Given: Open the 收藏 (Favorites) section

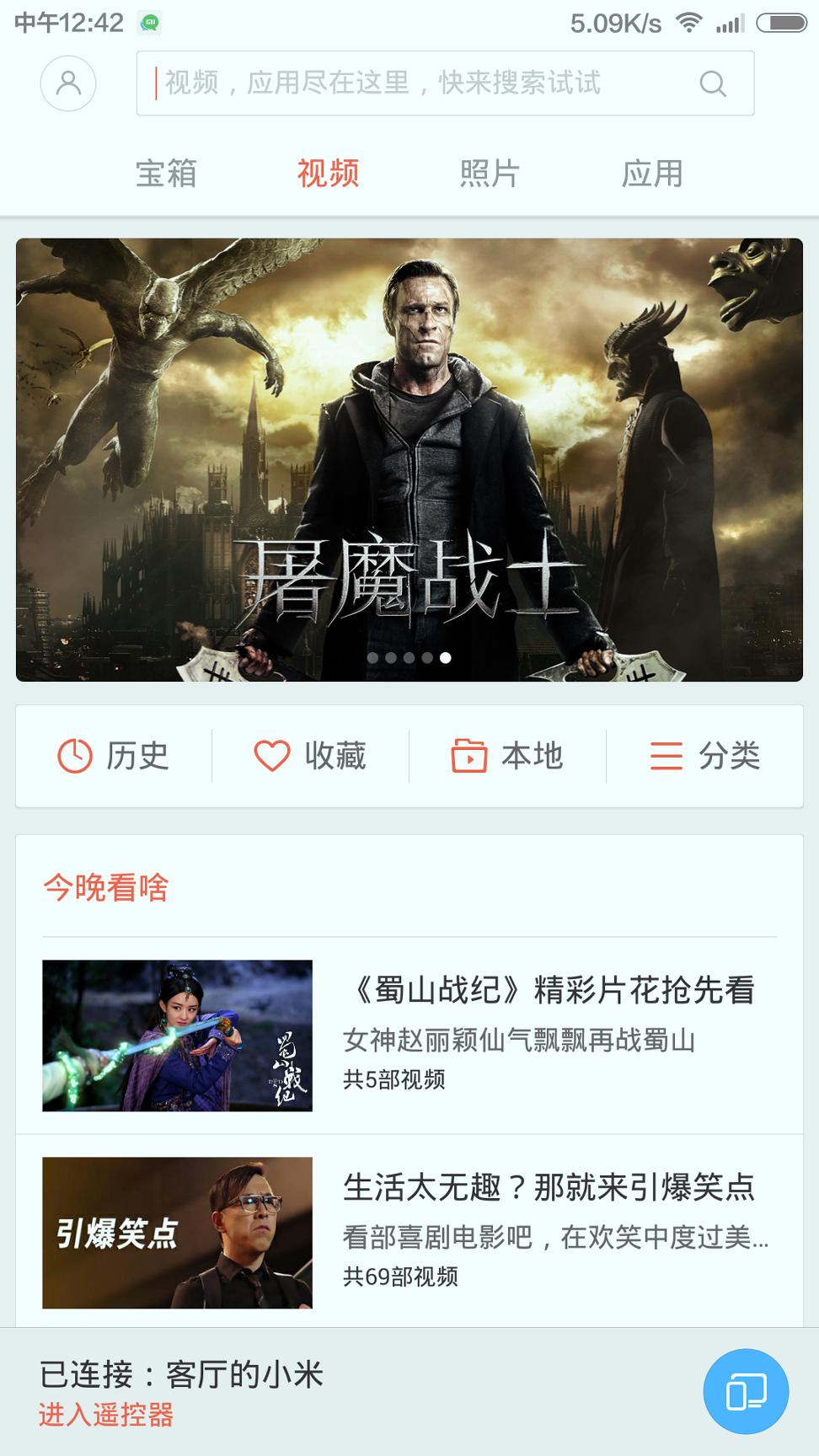Looking at the screenshot, I should (308, 756).
